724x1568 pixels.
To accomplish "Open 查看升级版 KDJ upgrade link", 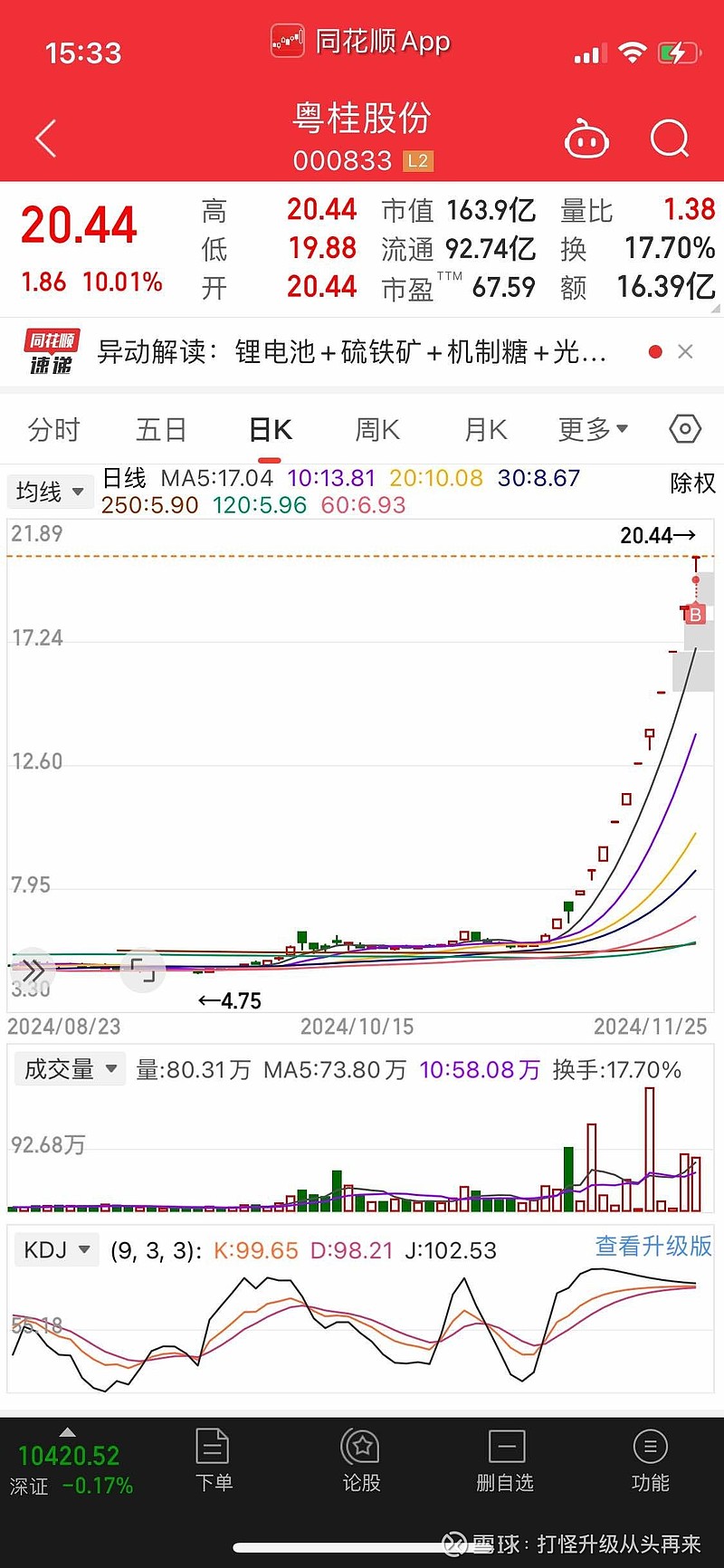I will click(x=651, y=1249).
